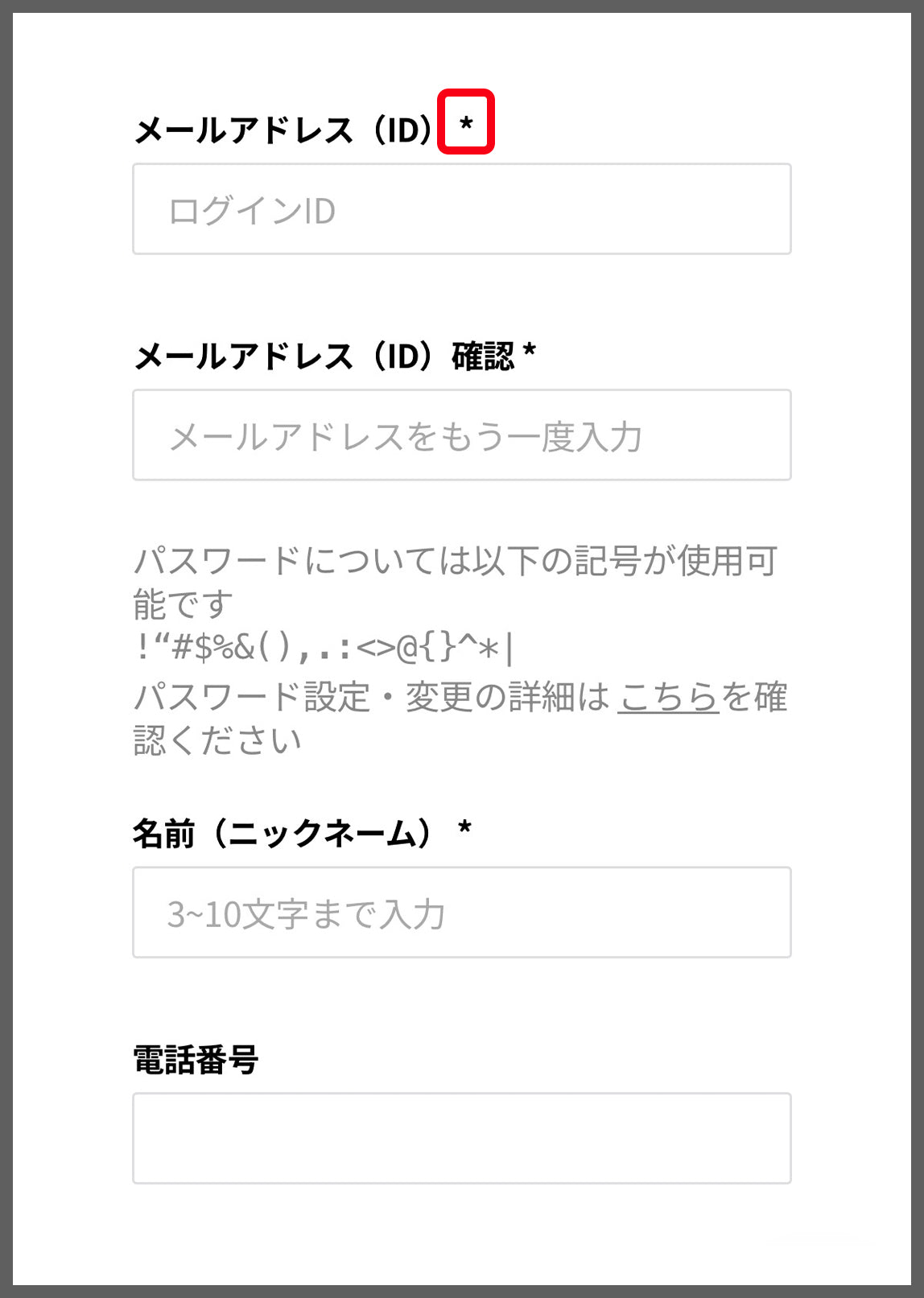Tap the nickname name input field
Viewport: 924px width, 1298px height.
click(461, 913)
